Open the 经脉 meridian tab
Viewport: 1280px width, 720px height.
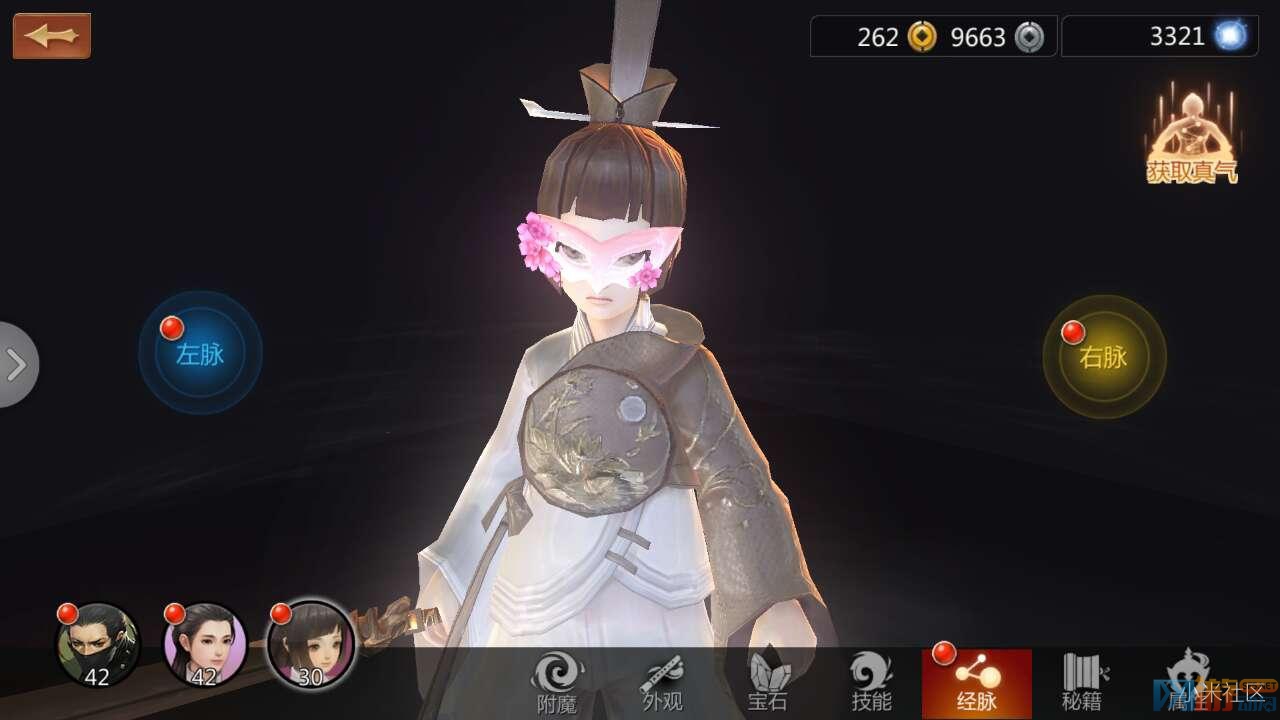pyautogui.click(x=976, y=684)
